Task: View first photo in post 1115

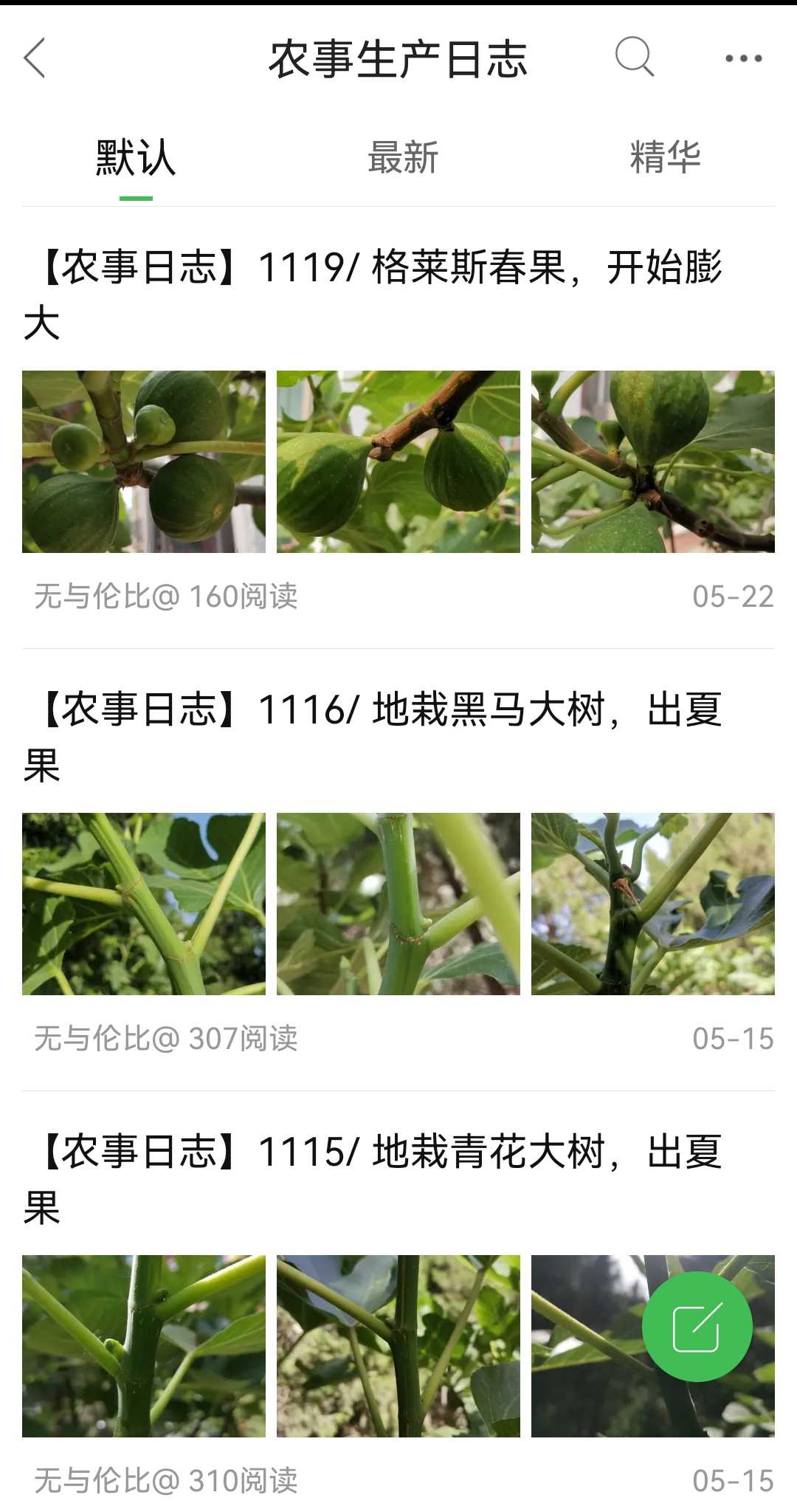Action: [144, 1346]
